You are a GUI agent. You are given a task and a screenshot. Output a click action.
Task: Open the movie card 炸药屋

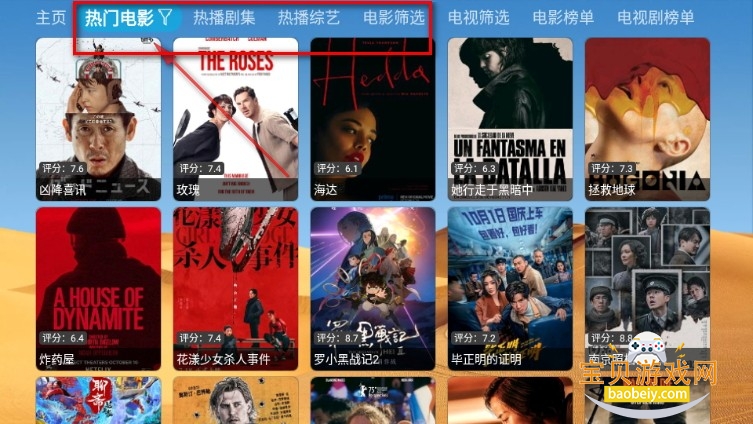tap(98, 288)
